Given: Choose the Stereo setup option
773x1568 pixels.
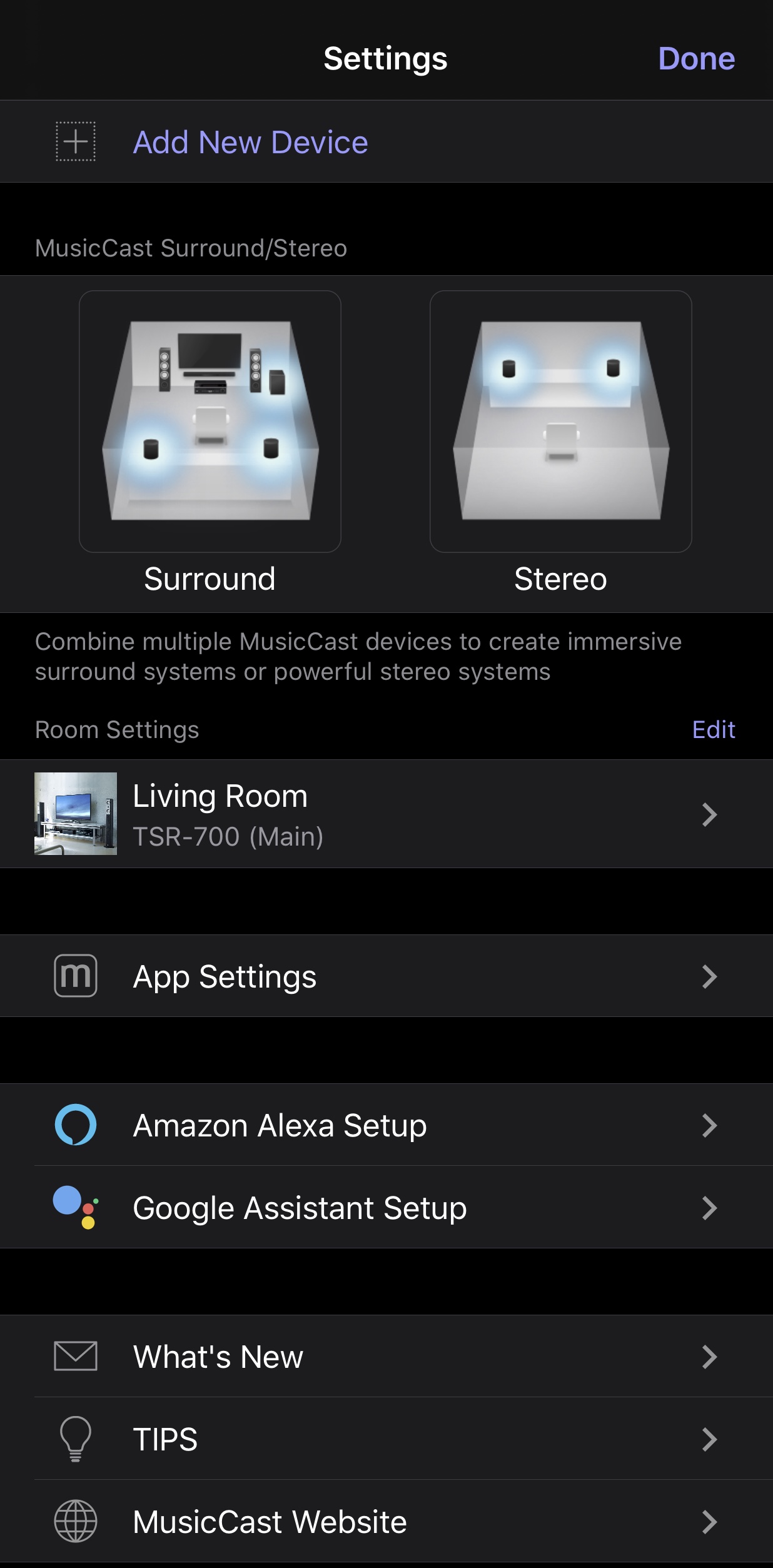Looking at the screenshot, I should 560,422.
